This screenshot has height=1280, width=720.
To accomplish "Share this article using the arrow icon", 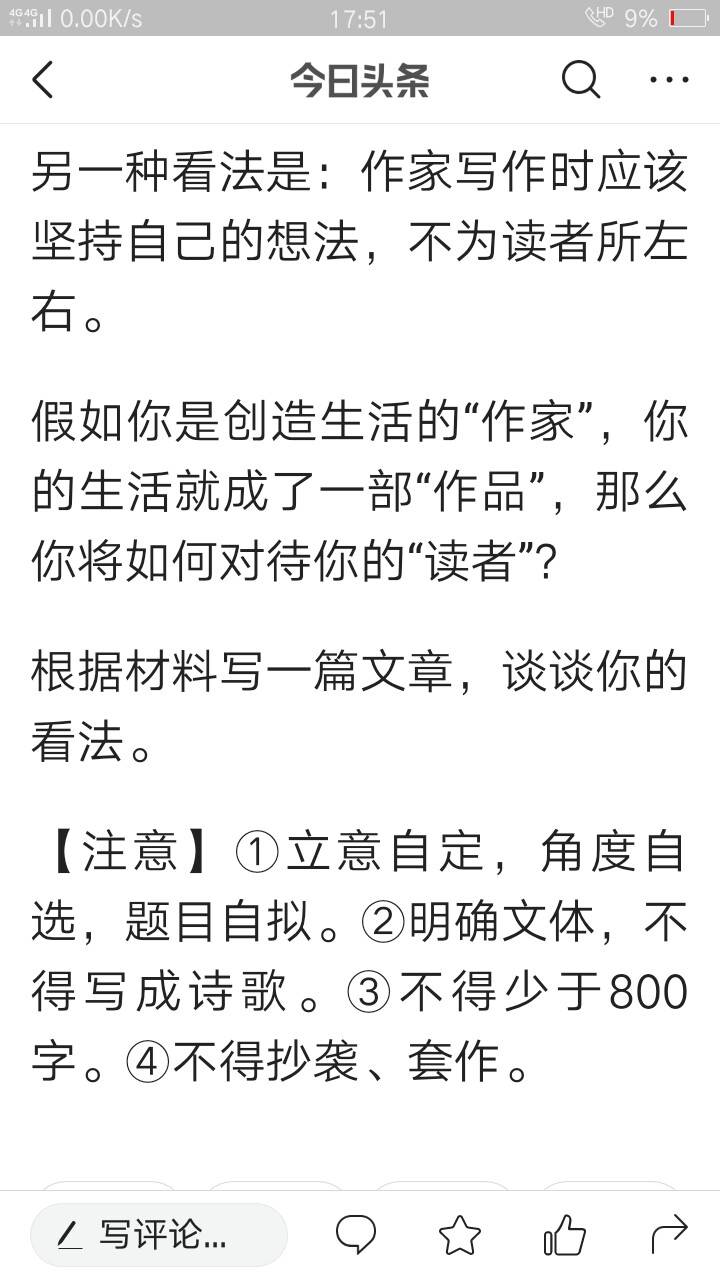I will click(x=669, y=1236).
